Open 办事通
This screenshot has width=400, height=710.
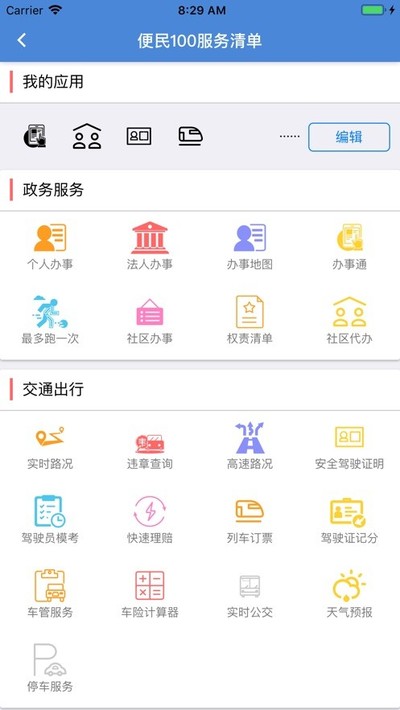(349, 246)
